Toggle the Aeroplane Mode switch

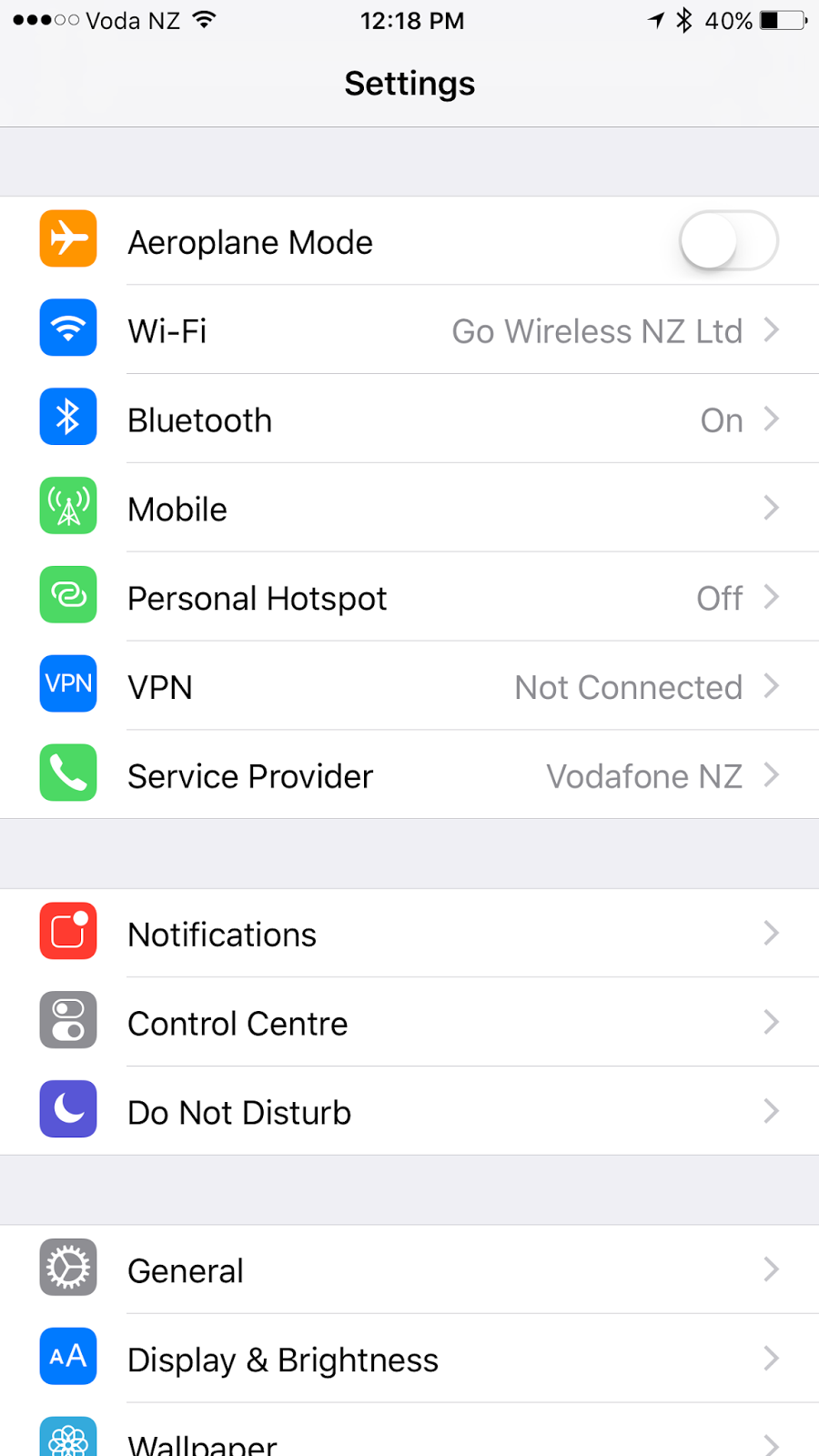point(728,241)
